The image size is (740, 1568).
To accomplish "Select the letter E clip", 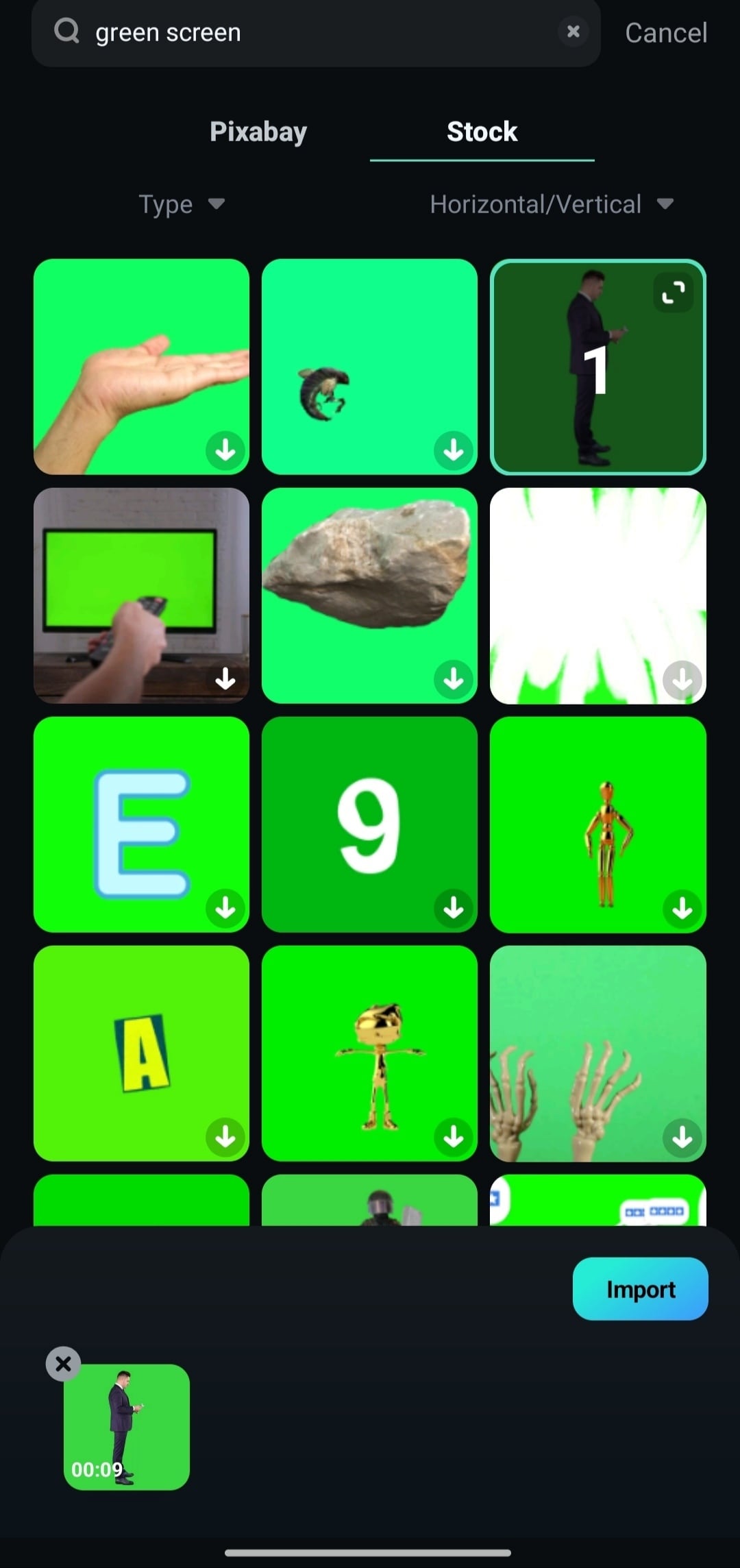I will (x=141, y=824).
